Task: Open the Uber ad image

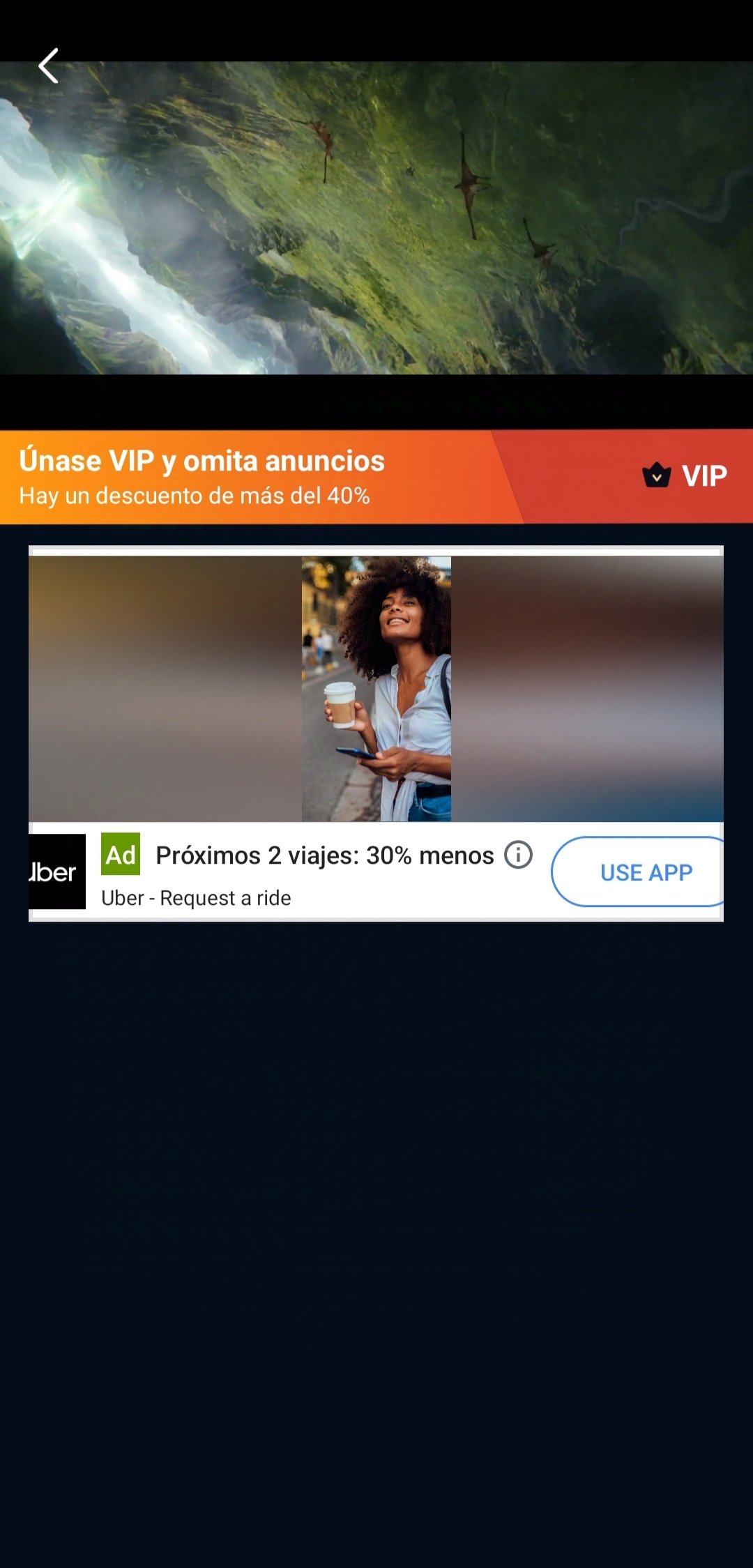Action: pos(376,689)
